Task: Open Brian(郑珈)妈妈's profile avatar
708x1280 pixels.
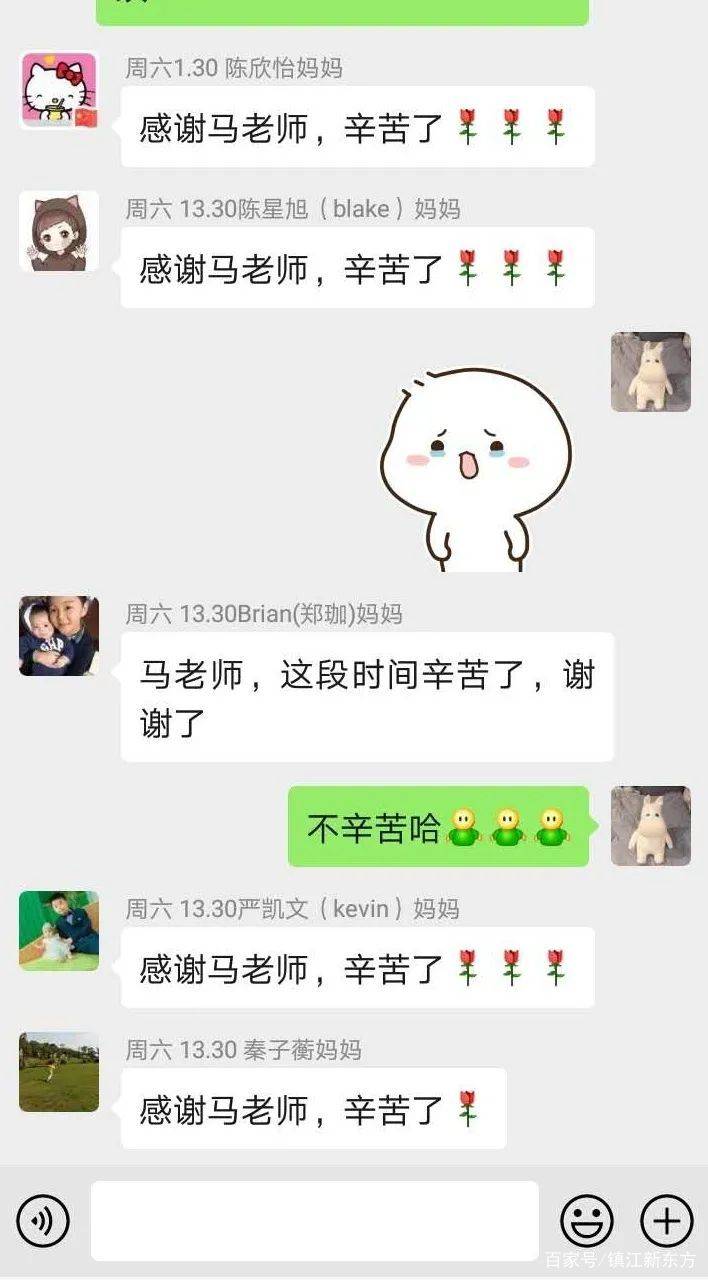Action: pyautogui.click(x=59, y=636)
